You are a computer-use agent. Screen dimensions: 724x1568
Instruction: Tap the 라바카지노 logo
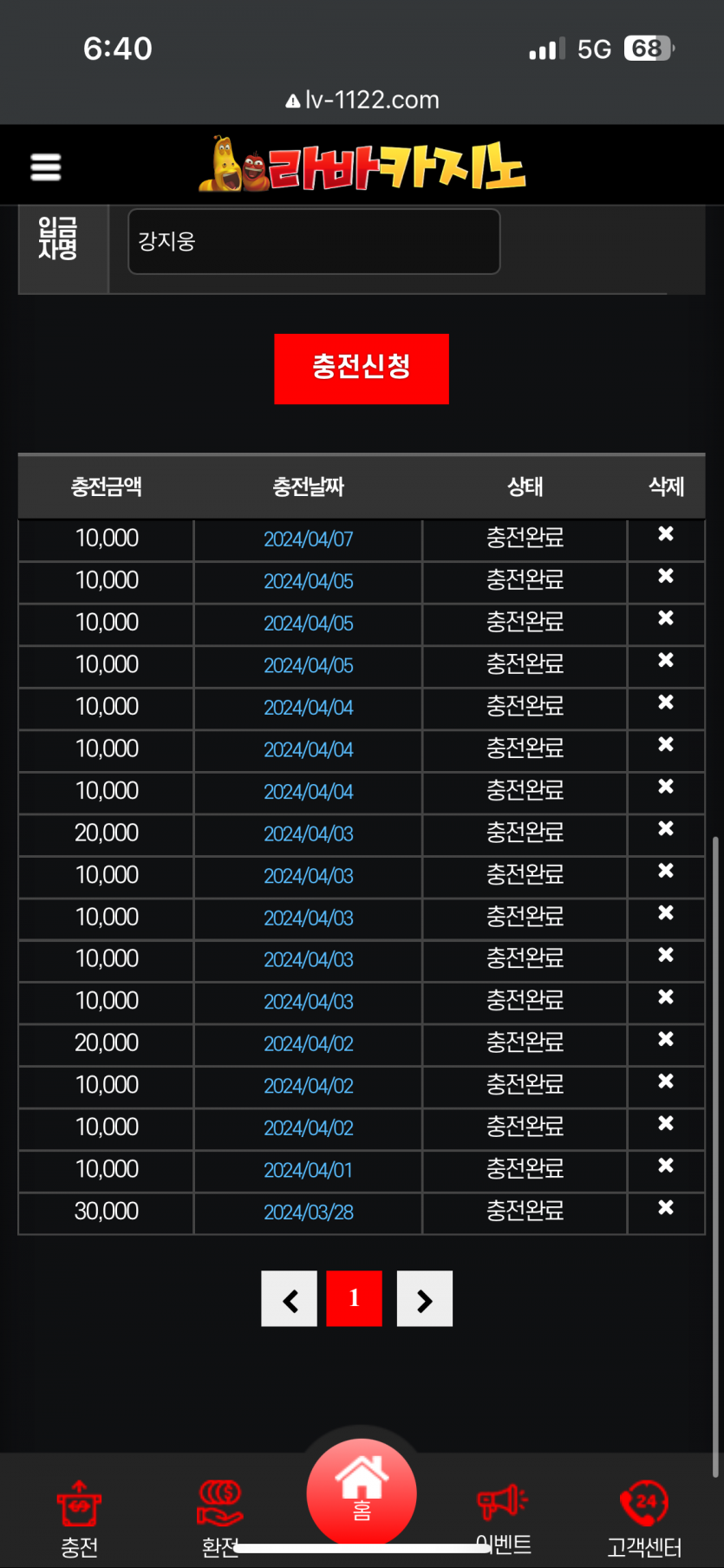pyautogui.click(x=362, y=165)
